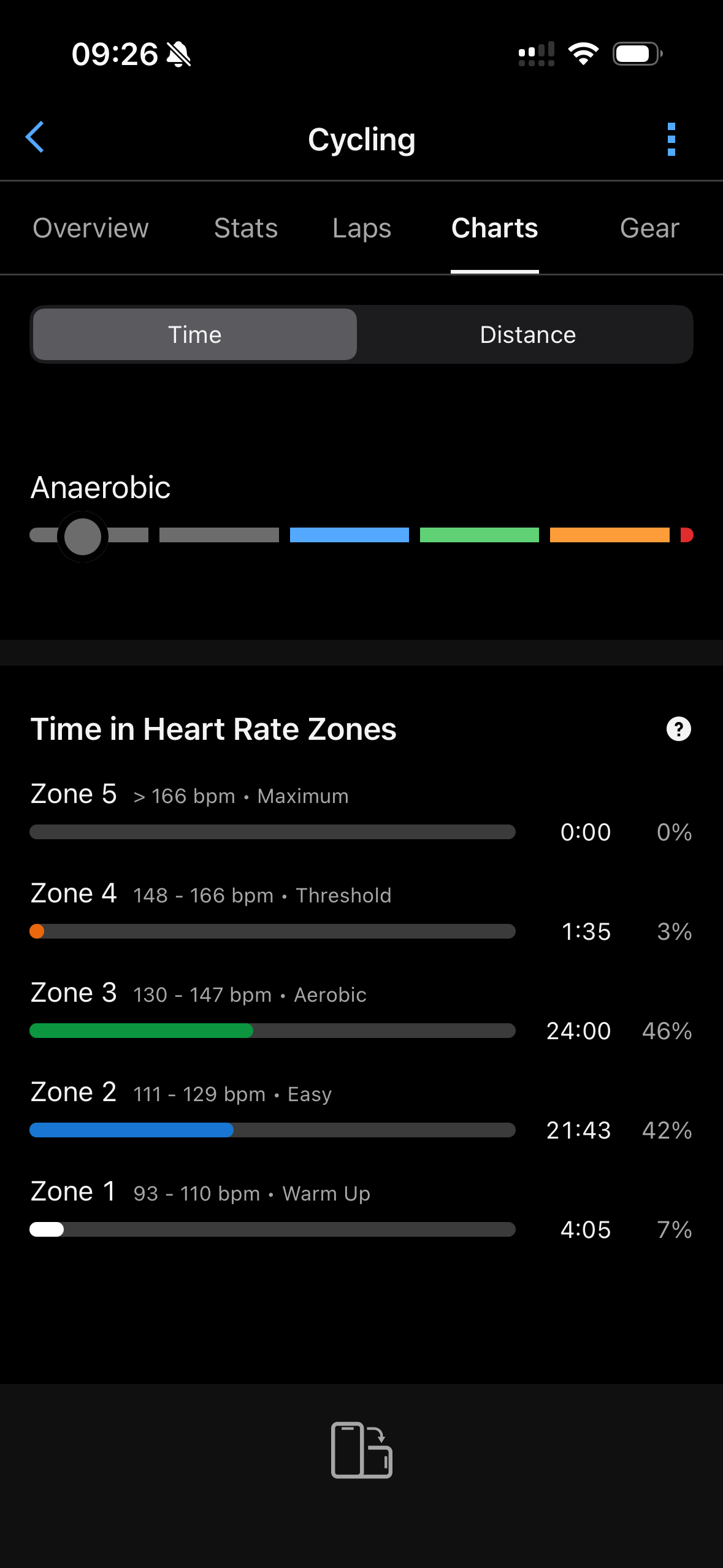The image size is (723, 1568).
Task: Select the Time segment
Action: (x=195, y=335)
